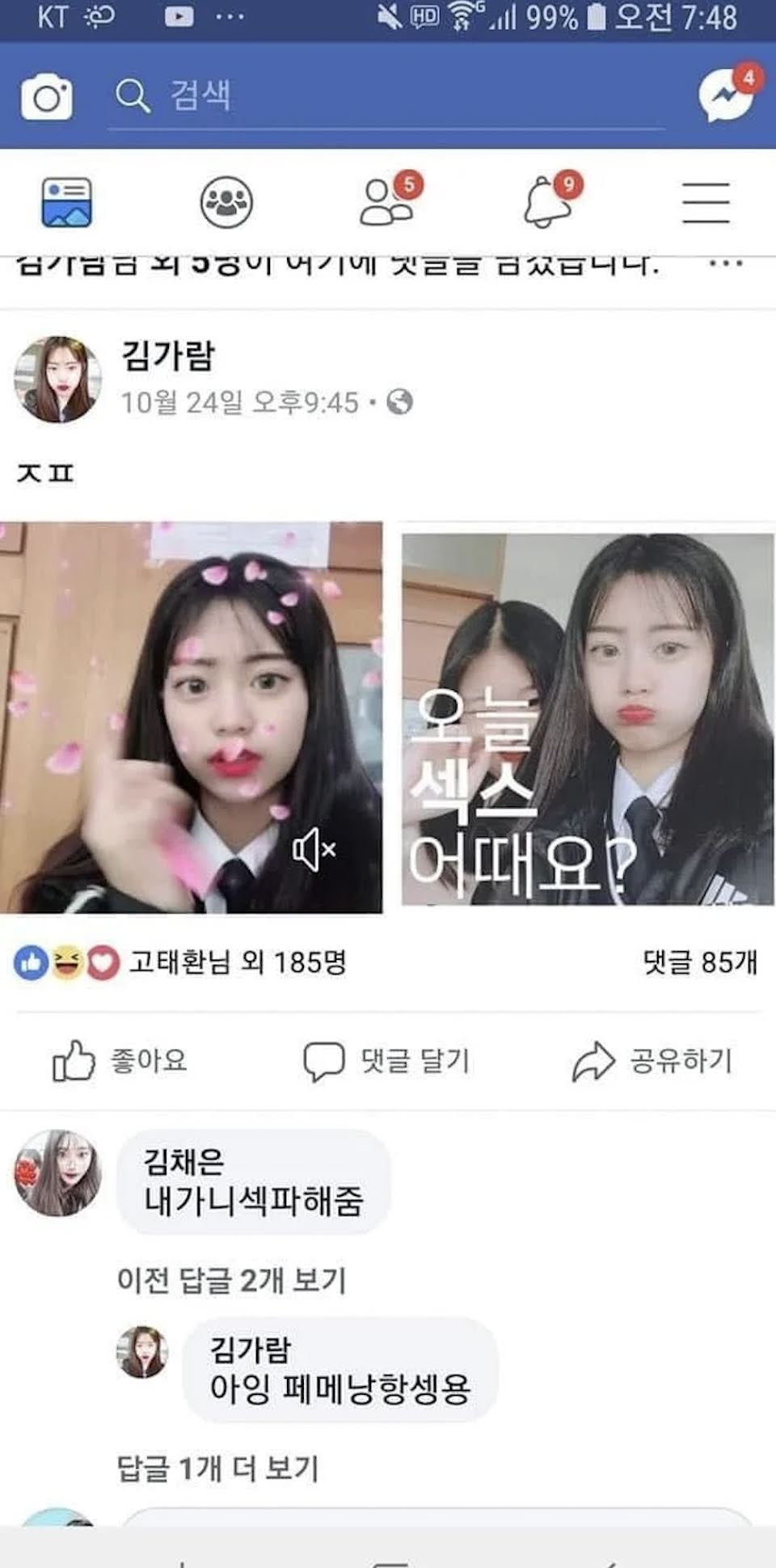Switch to the Groups tab
The image size is (776, 1568).
tap(226, 202)
